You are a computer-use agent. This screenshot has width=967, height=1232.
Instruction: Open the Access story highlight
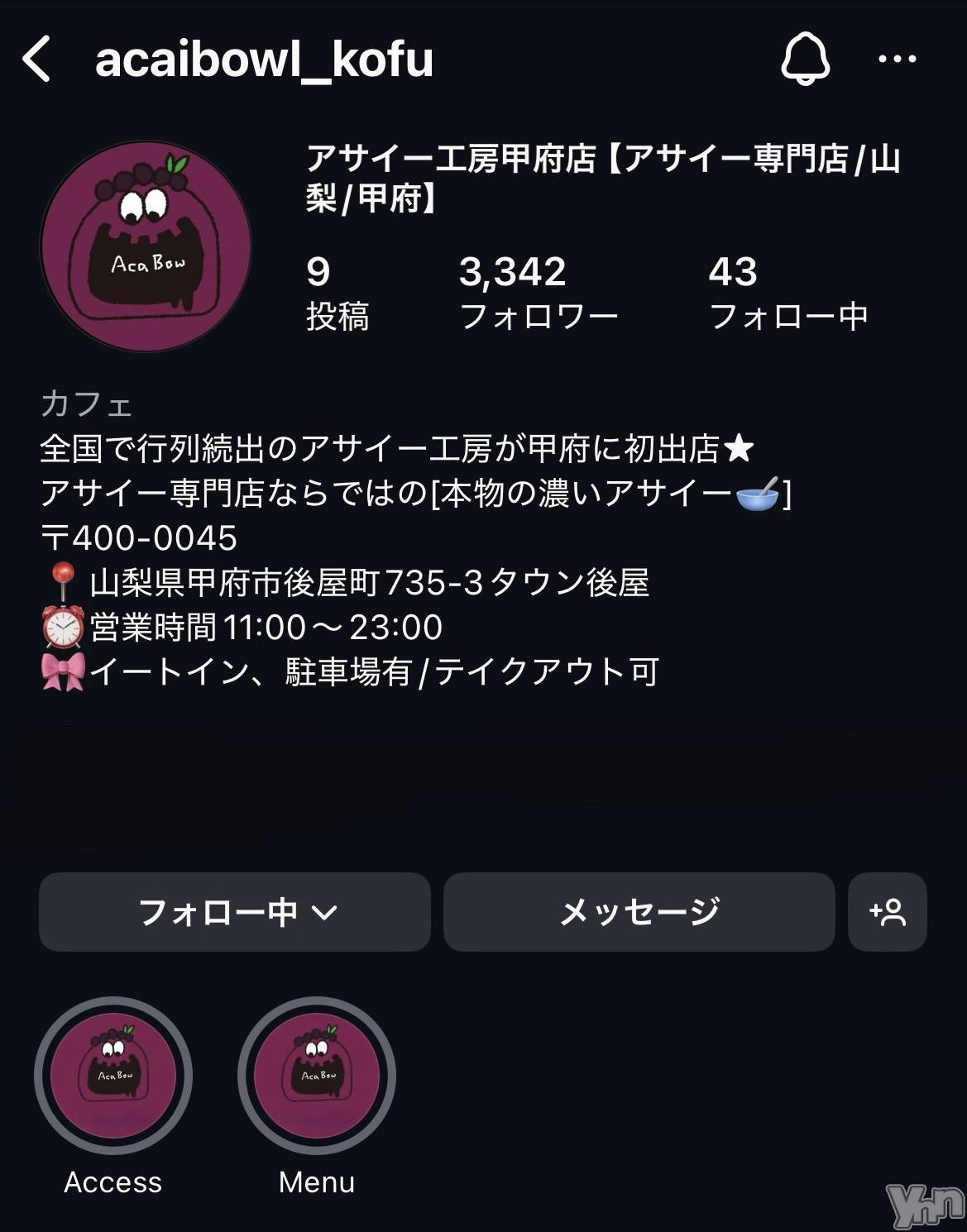click(113, 1076)
